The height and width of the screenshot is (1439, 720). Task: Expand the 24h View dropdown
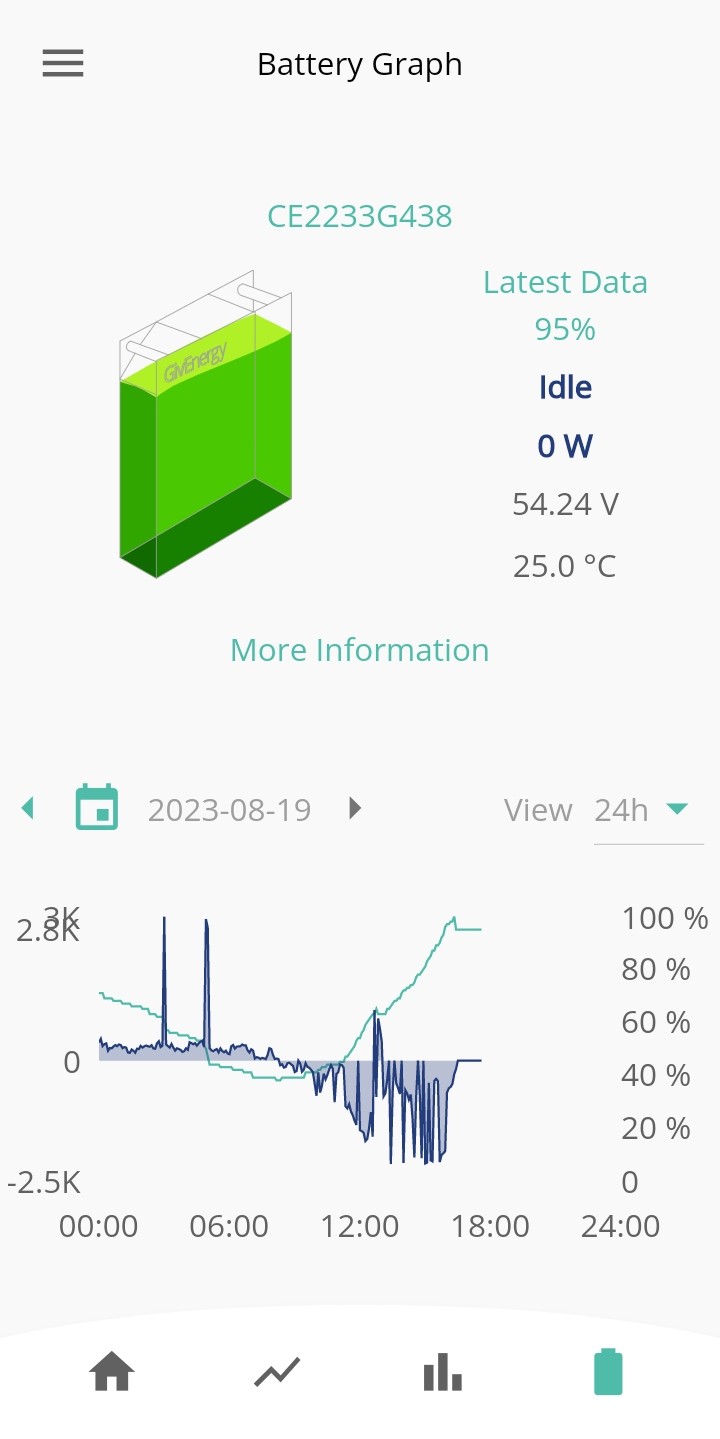tap(649, 810)
